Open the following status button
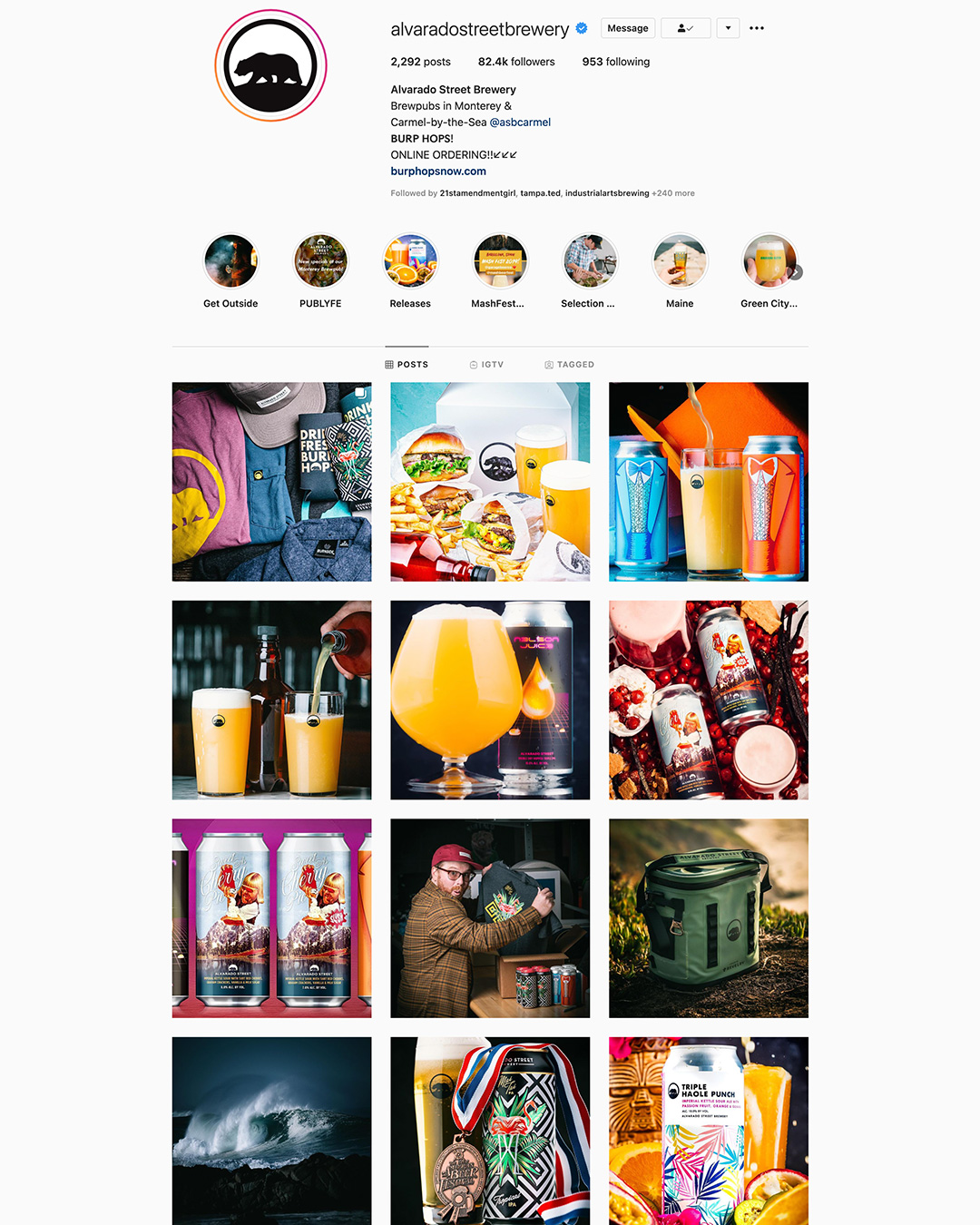Image resolution: width=980 pixels, height=1225 pixels. coord(685,28)
